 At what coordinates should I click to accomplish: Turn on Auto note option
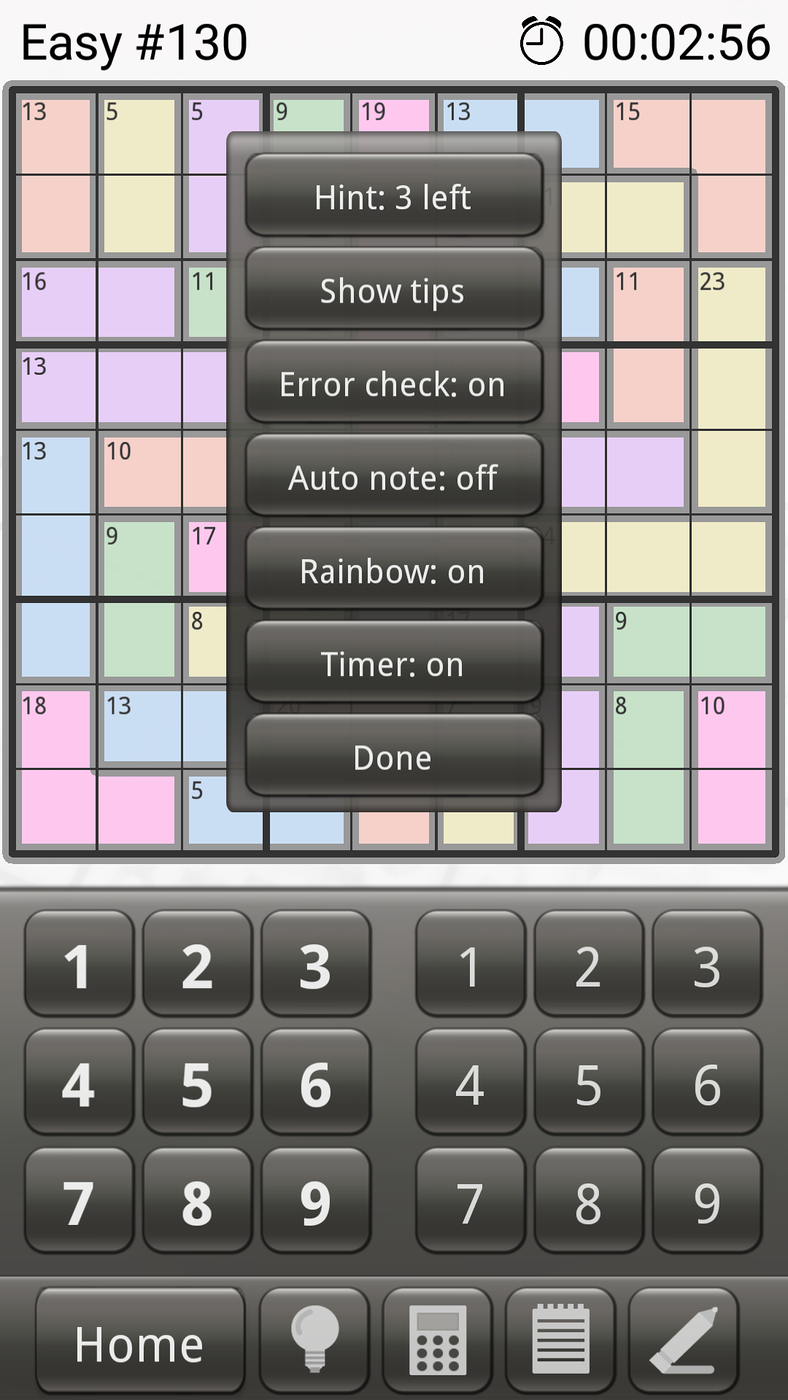(x=393, y=478)
